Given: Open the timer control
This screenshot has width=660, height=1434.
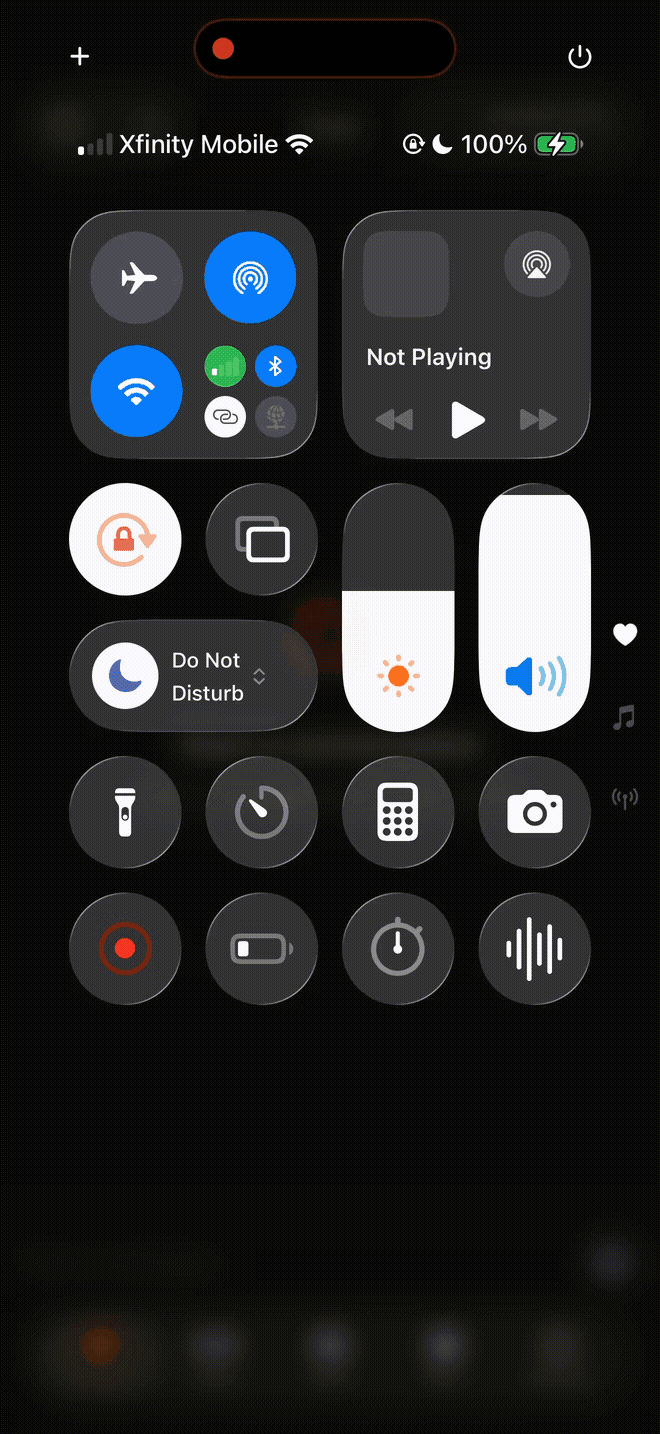Looking at the screenshot, I should 262,812.
